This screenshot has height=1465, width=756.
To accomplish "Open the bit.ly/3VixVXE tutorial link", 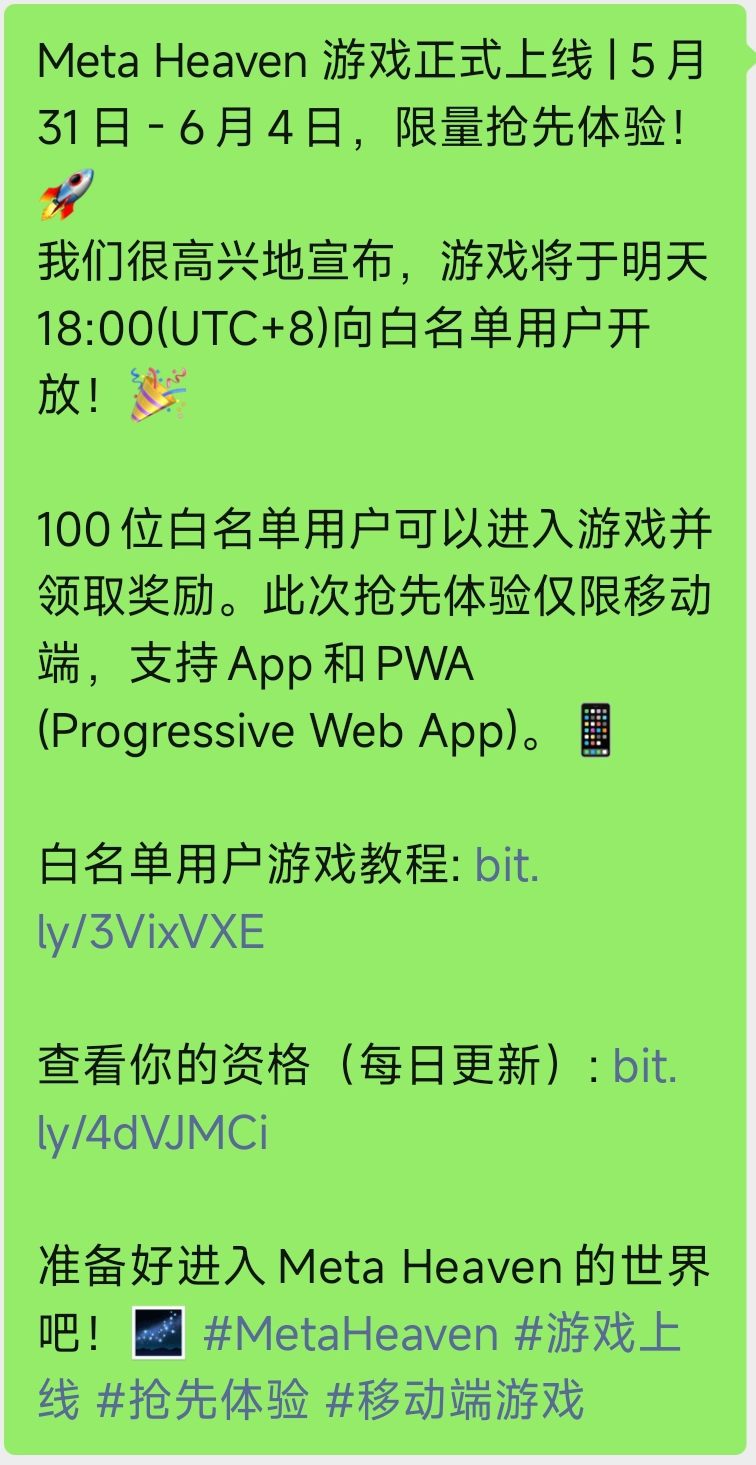I will pyautogui.click(x=150, y=932).
